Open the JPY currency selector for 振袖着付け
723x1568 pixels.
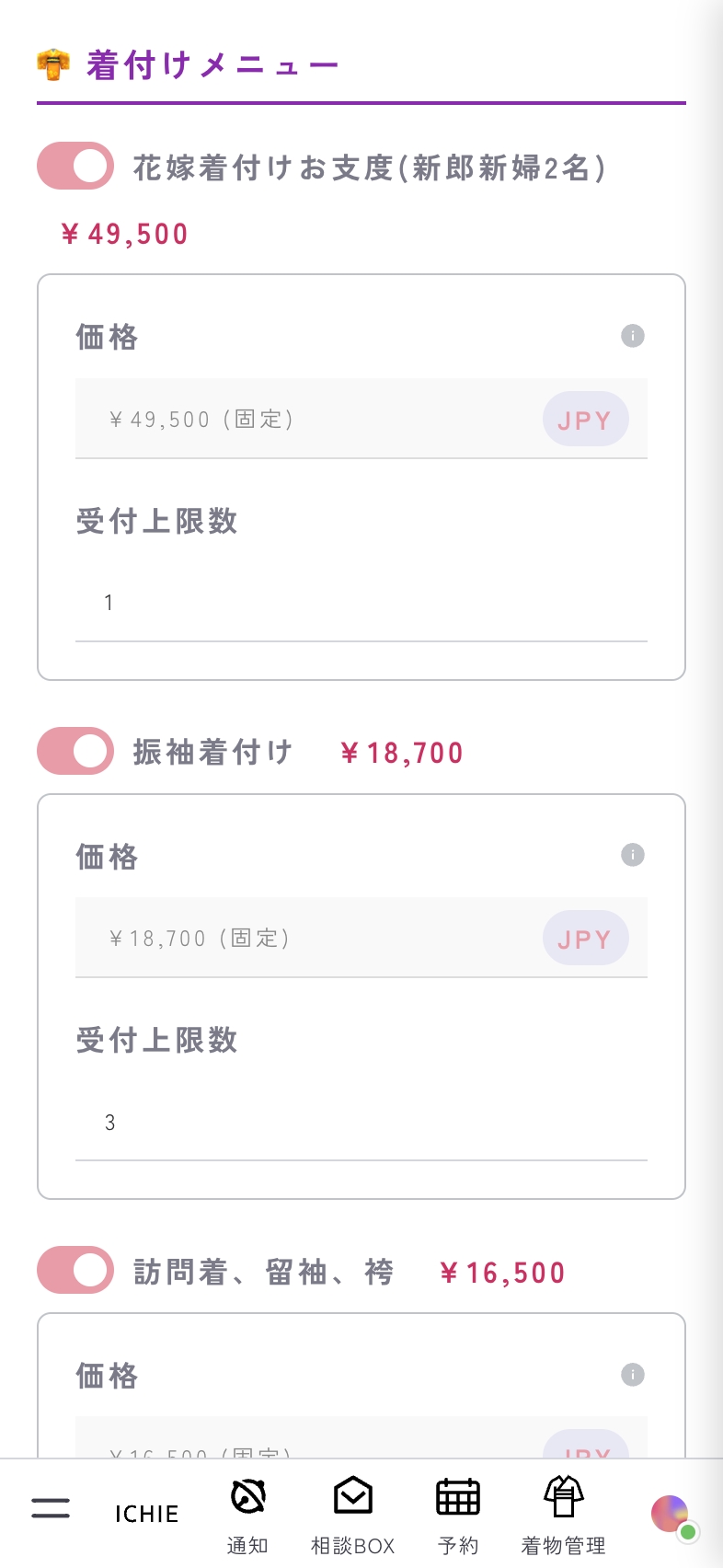[x=585, y=938]
